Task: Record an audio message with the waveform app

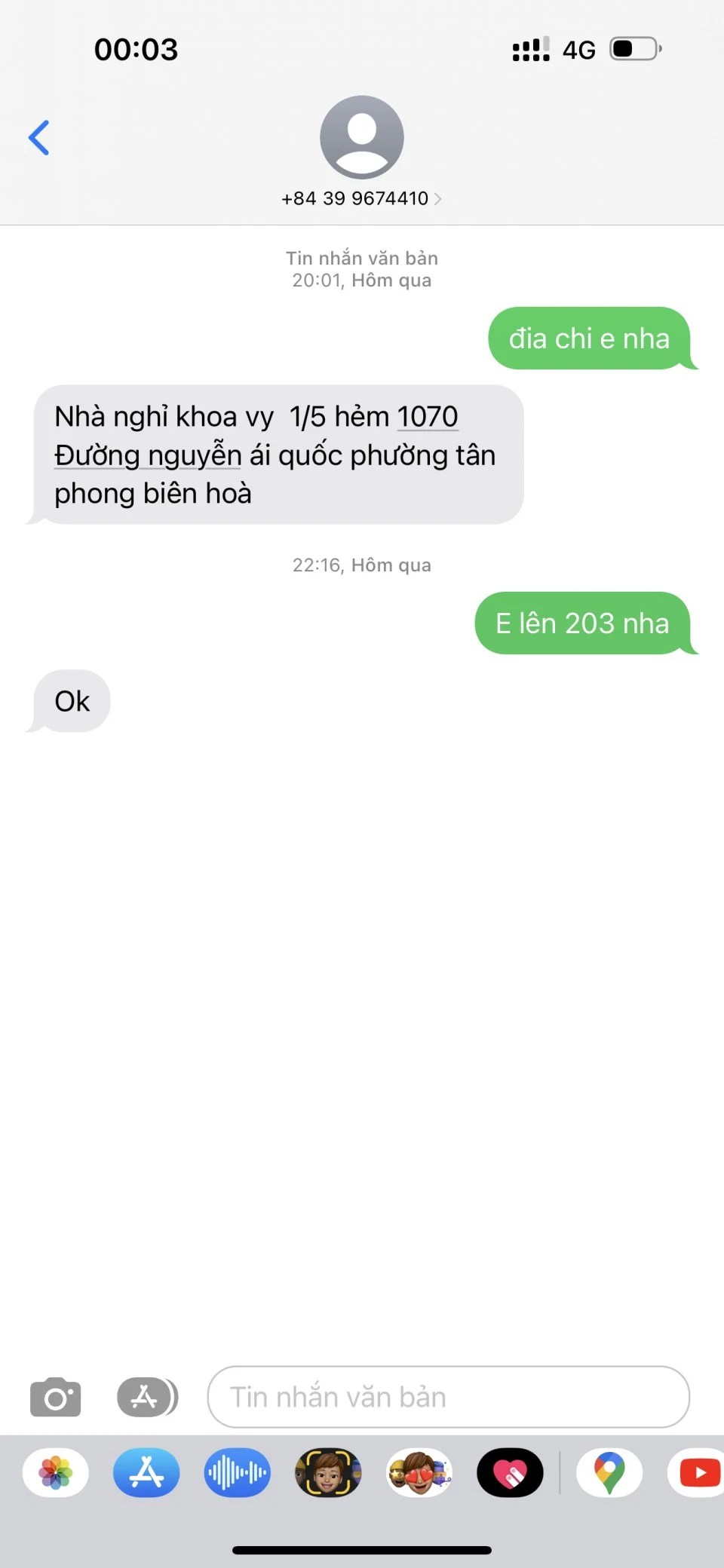Action: coord(237,1472)
